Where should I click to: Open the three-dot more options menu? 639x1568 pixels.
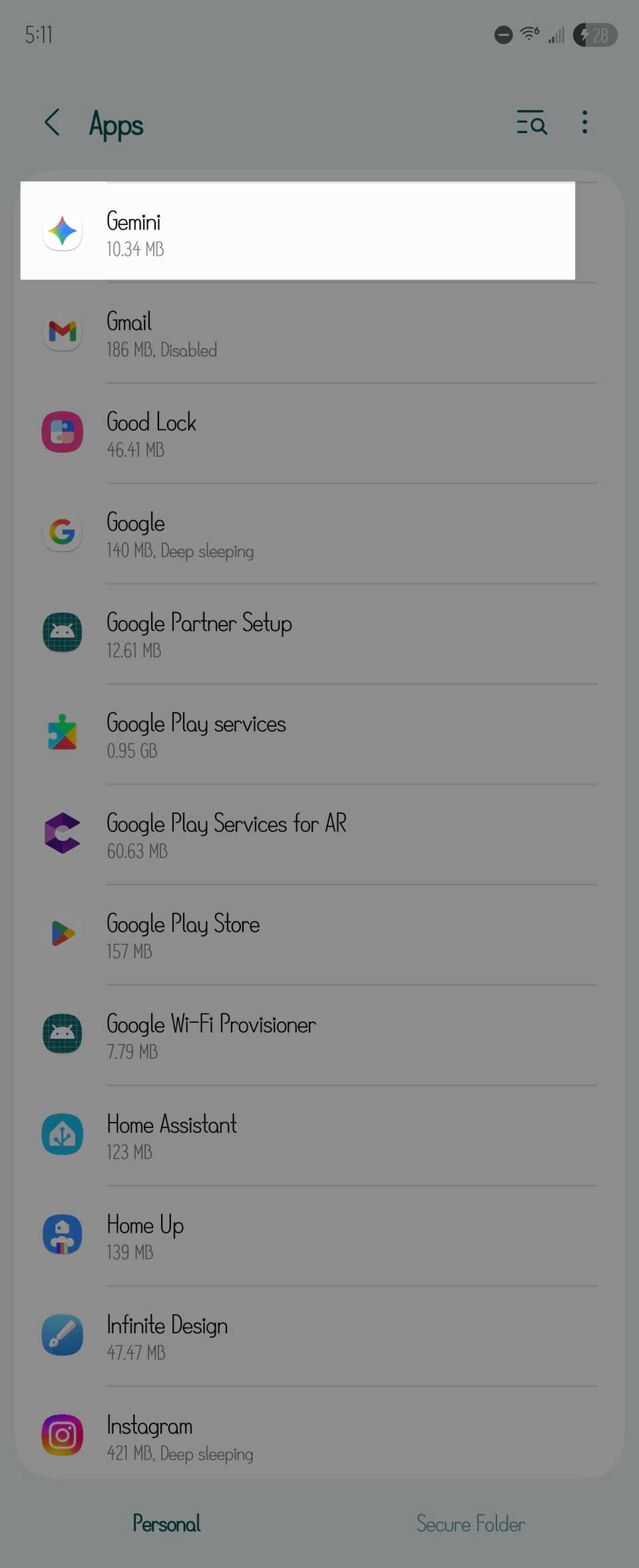point(584,122)
